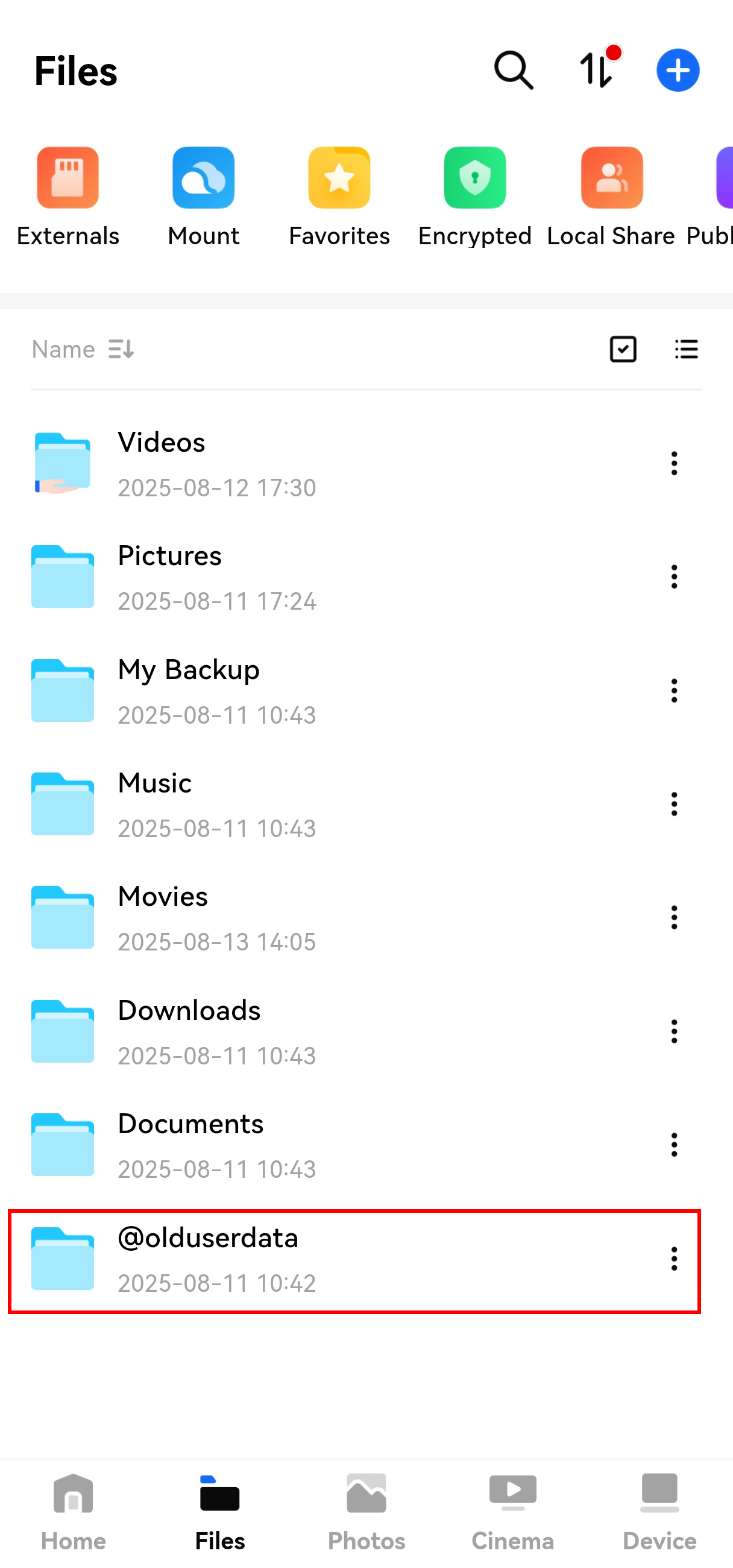Enable multi-select mode
Viewport: 733px width, 1568px height.
[623, 349]
